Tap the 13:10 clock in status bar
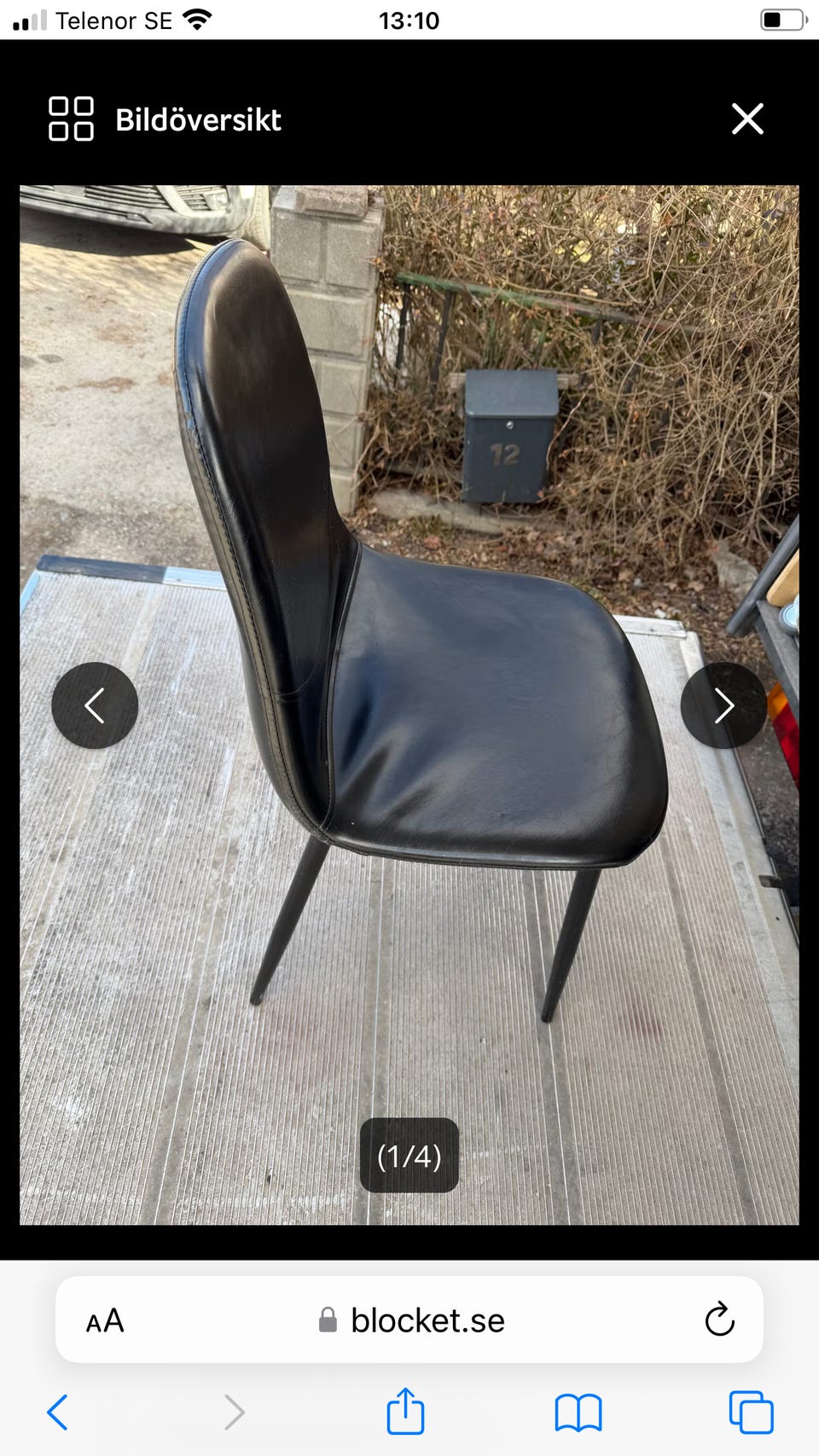819x1456 pixels. pos(409,19)
